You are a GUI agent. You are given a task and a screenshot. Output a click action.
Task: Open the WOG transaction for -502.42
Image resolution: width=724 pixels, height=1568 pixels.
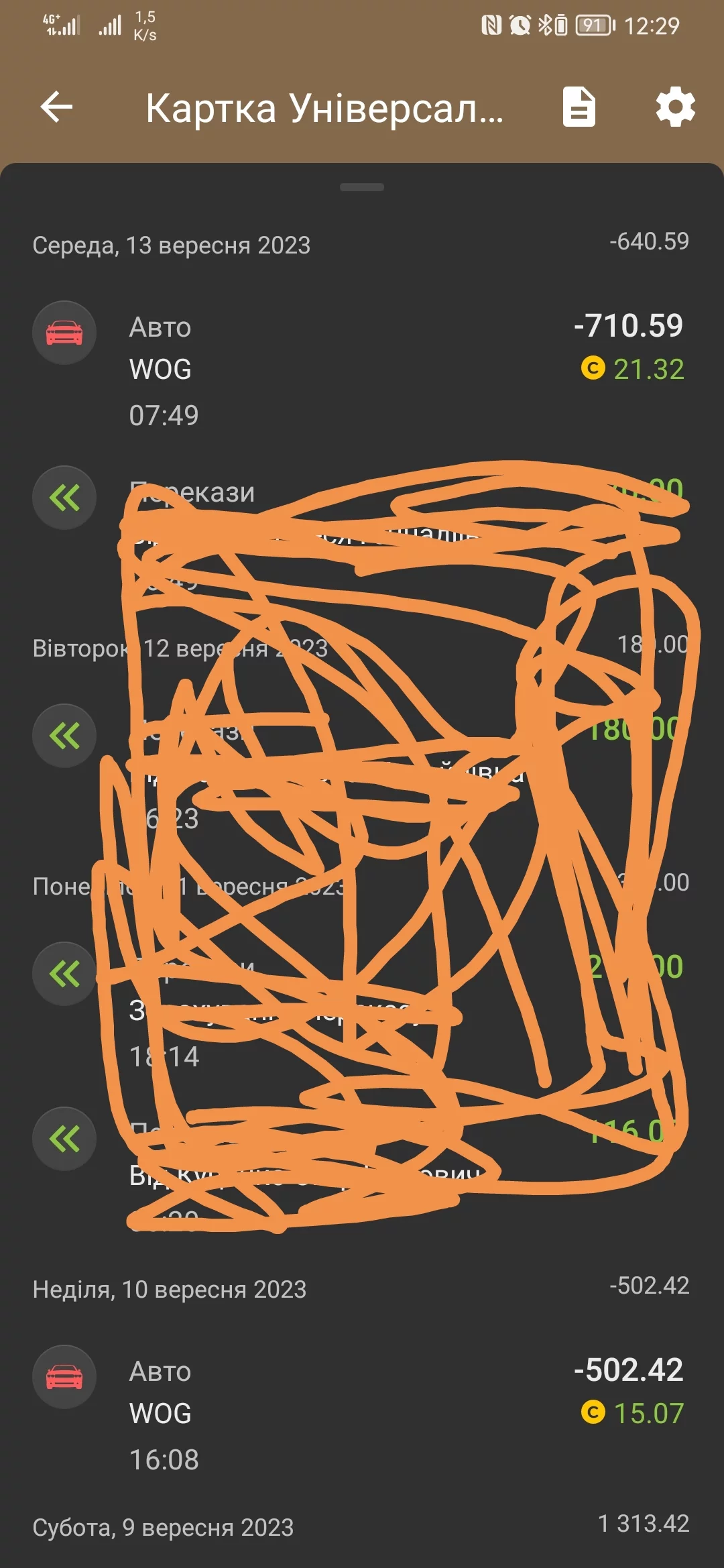pyautogui.click(x=361, y=1413)
